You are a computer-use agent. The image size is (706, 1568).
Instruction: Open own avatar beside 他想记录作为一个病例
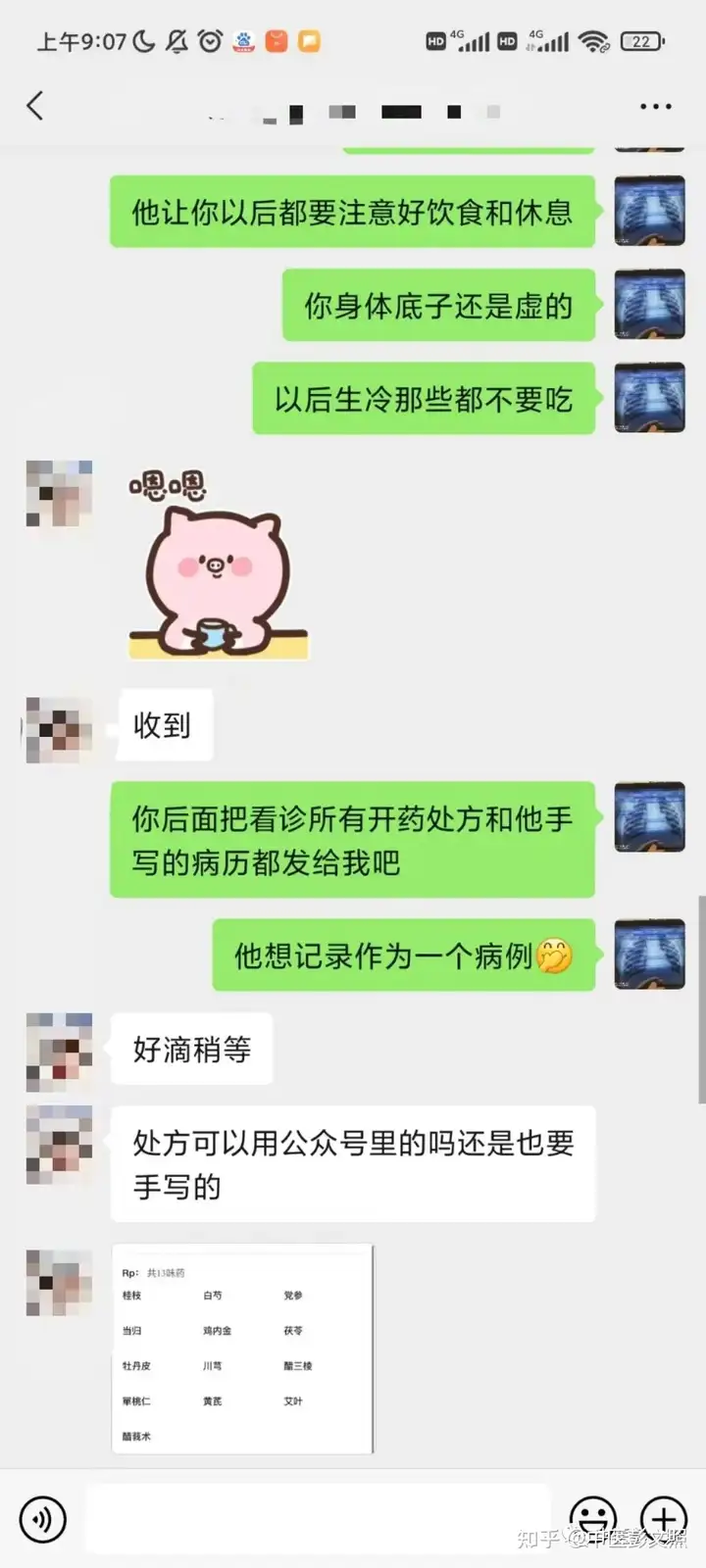(649, 955)
